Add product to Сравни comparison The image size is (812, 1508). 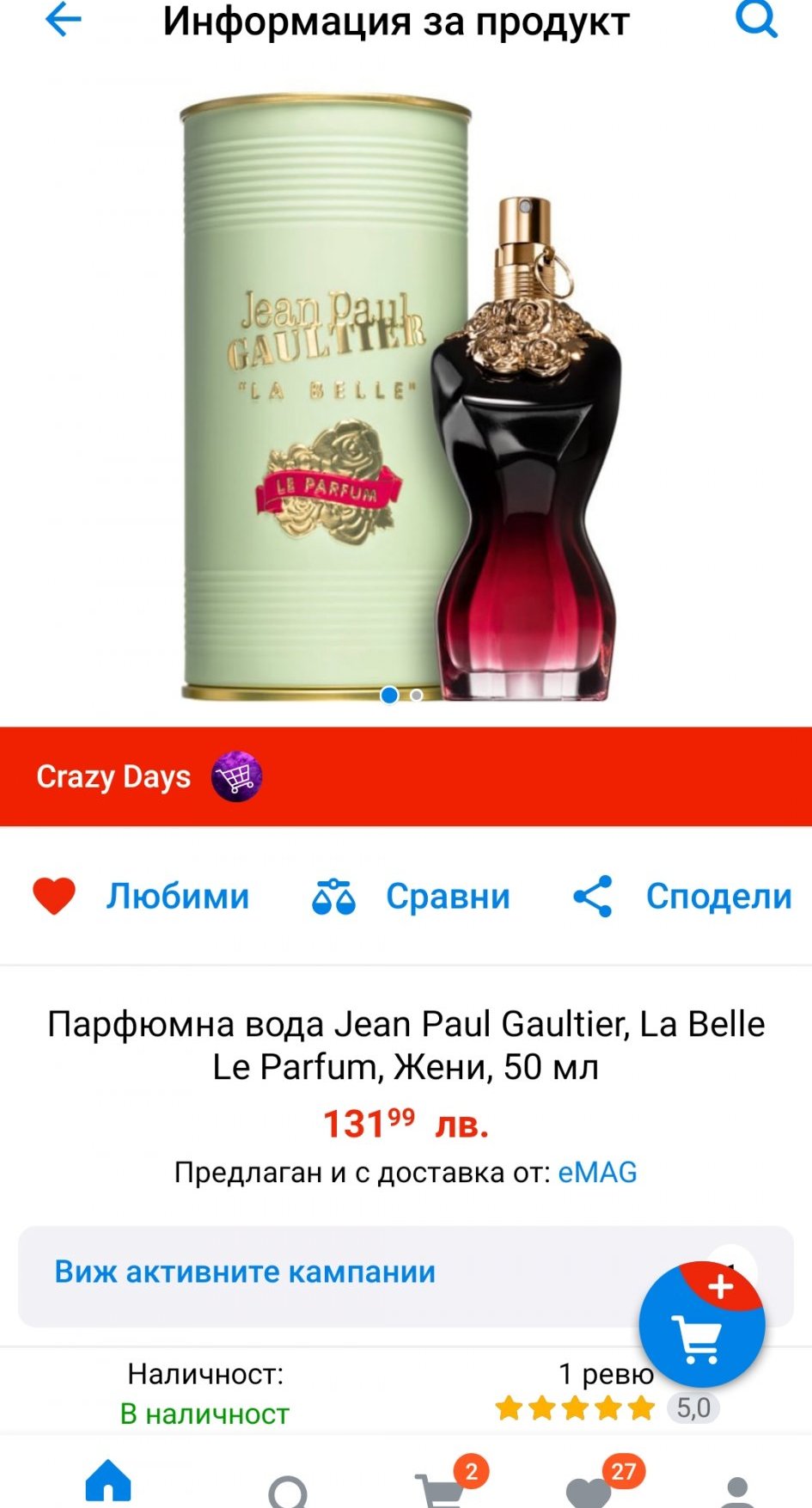(x=411, y=896)
